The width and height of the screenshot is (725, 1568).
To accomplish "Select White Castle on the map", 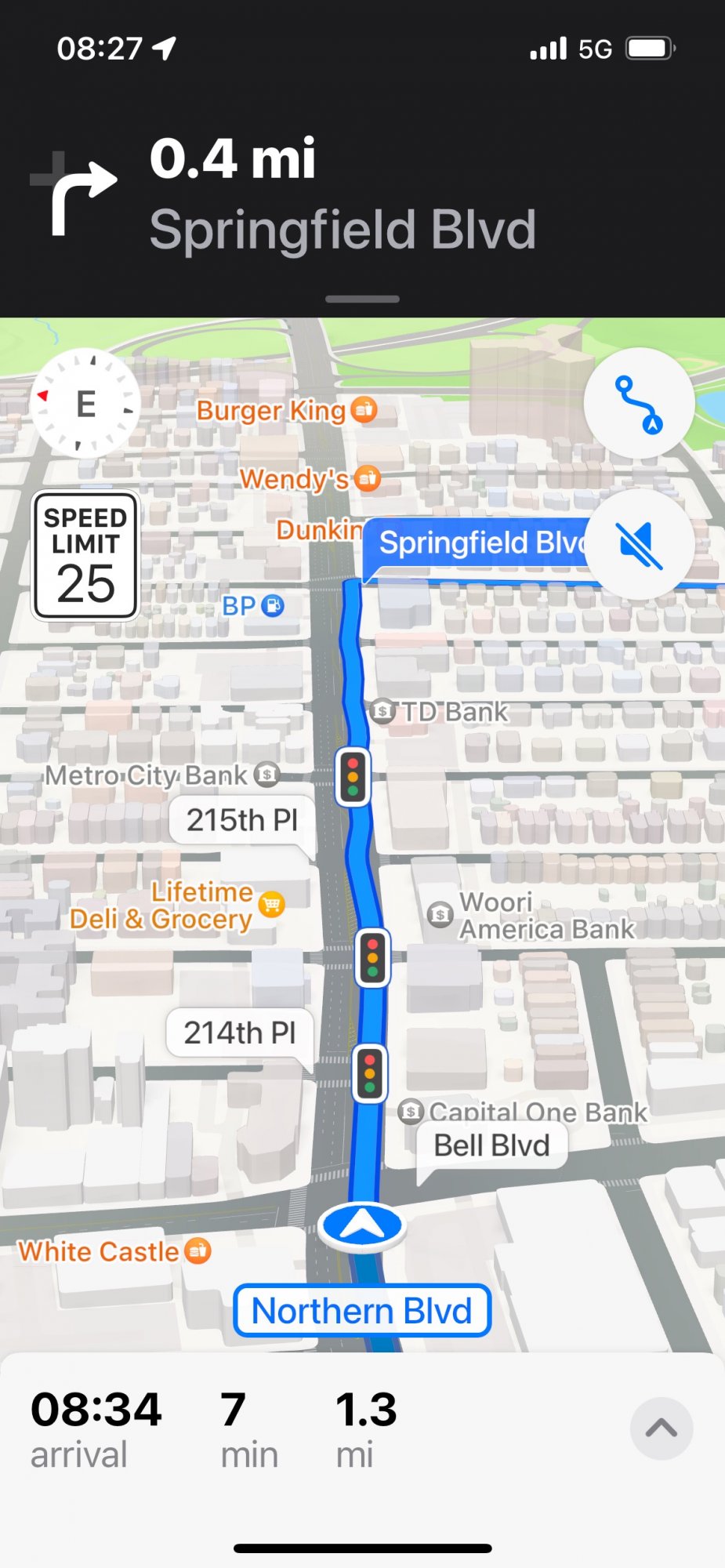I will click(x=198, y=1250).
